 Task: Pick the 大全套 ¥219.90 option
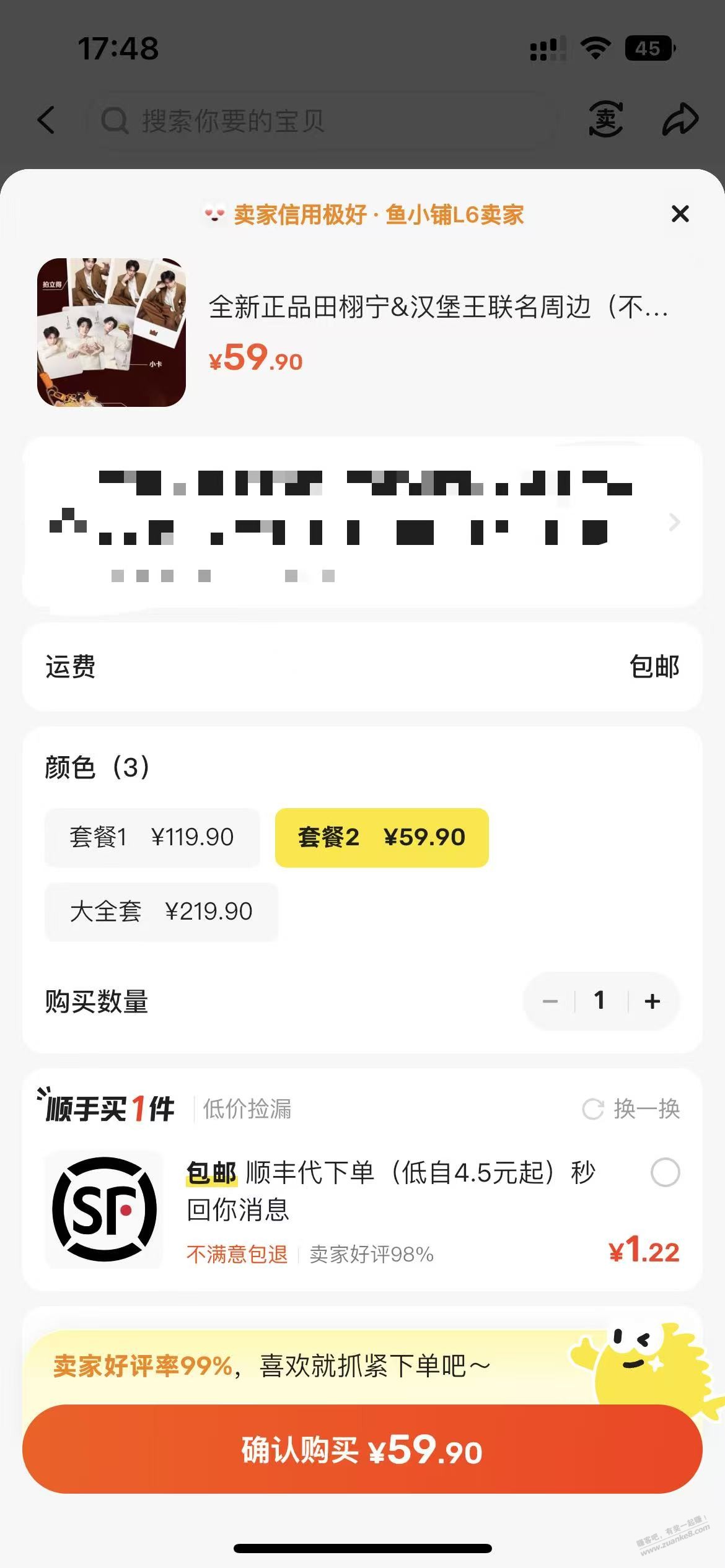(x=161, y=912)
